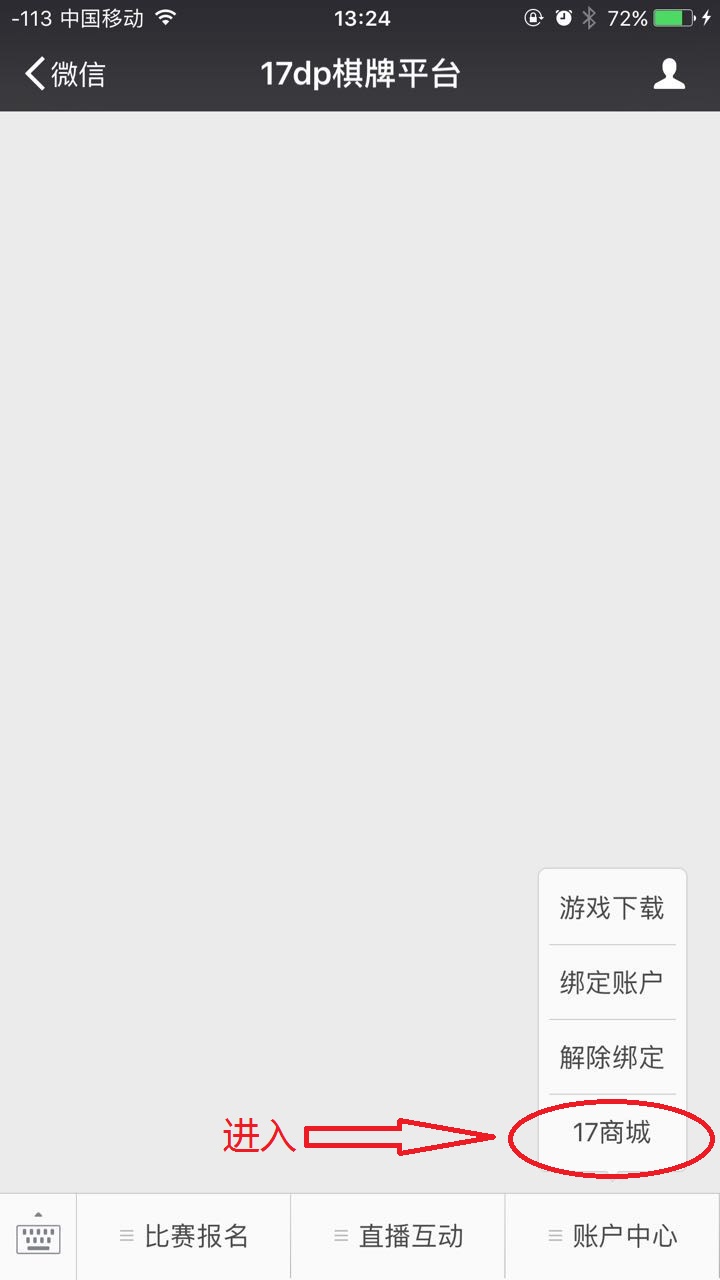Select 解除绑定
The height and width of the screenshot is (1280, 720).
point(612,1057)
